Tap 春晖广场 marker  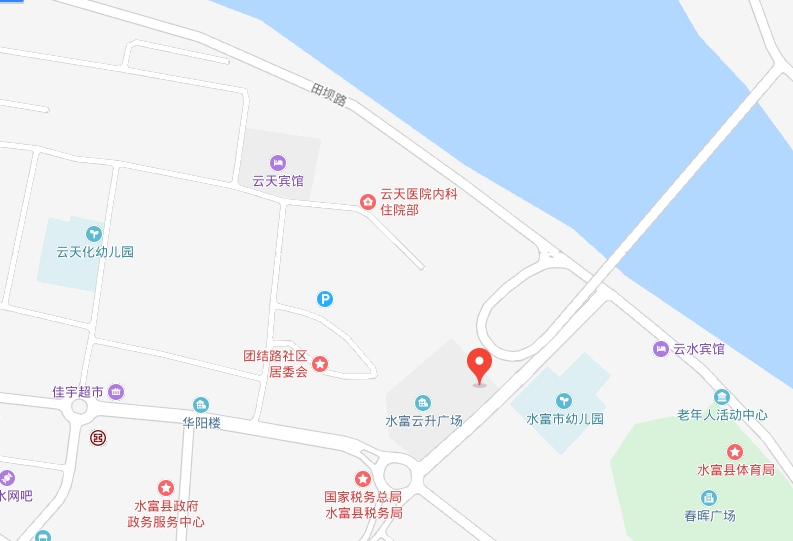click(x=709, y=498)
